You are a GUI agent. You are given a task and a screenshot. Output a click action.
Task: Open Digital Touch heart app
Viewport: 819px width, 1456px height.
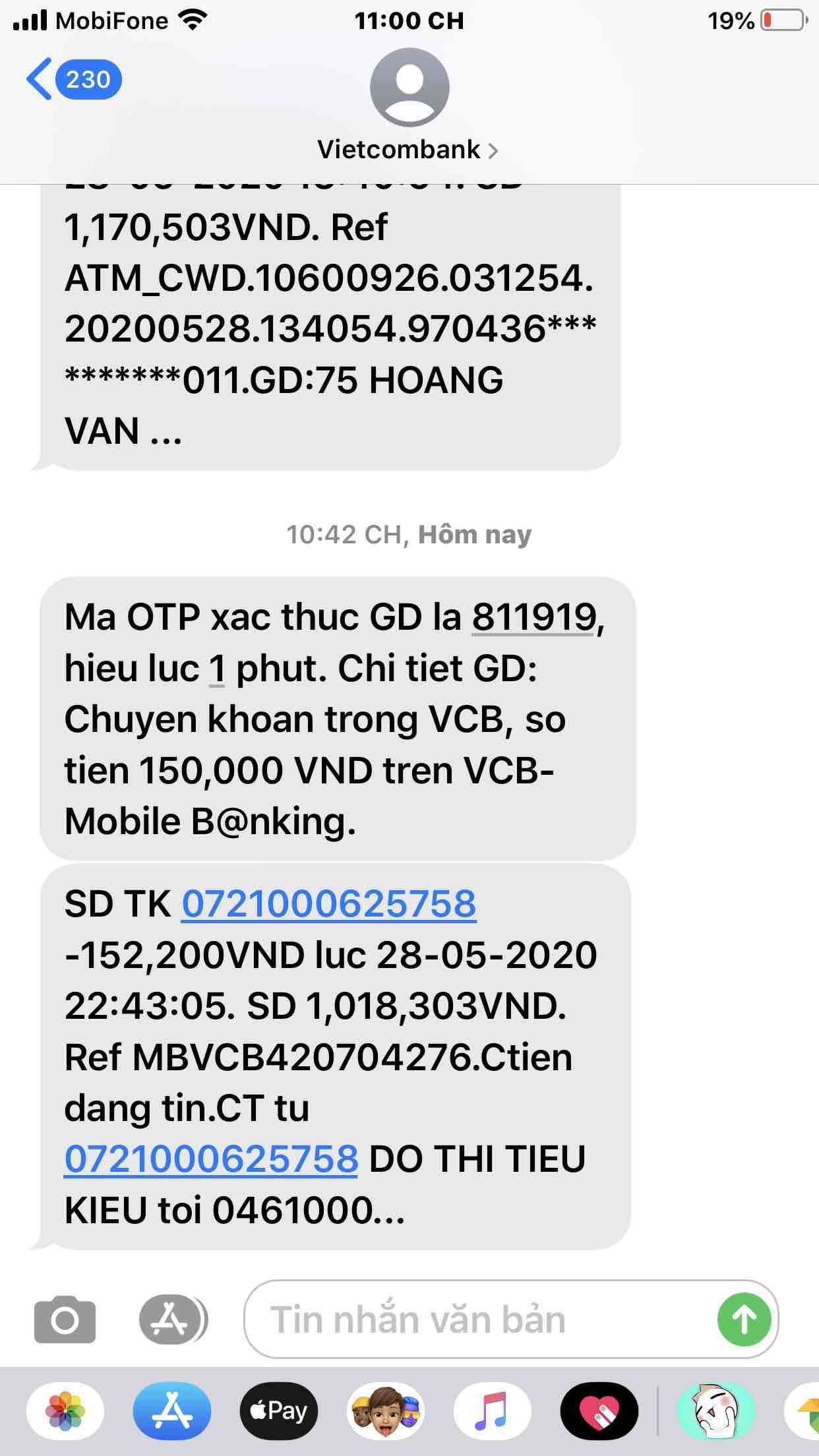pyautogui.click(x=599, y=1411)
